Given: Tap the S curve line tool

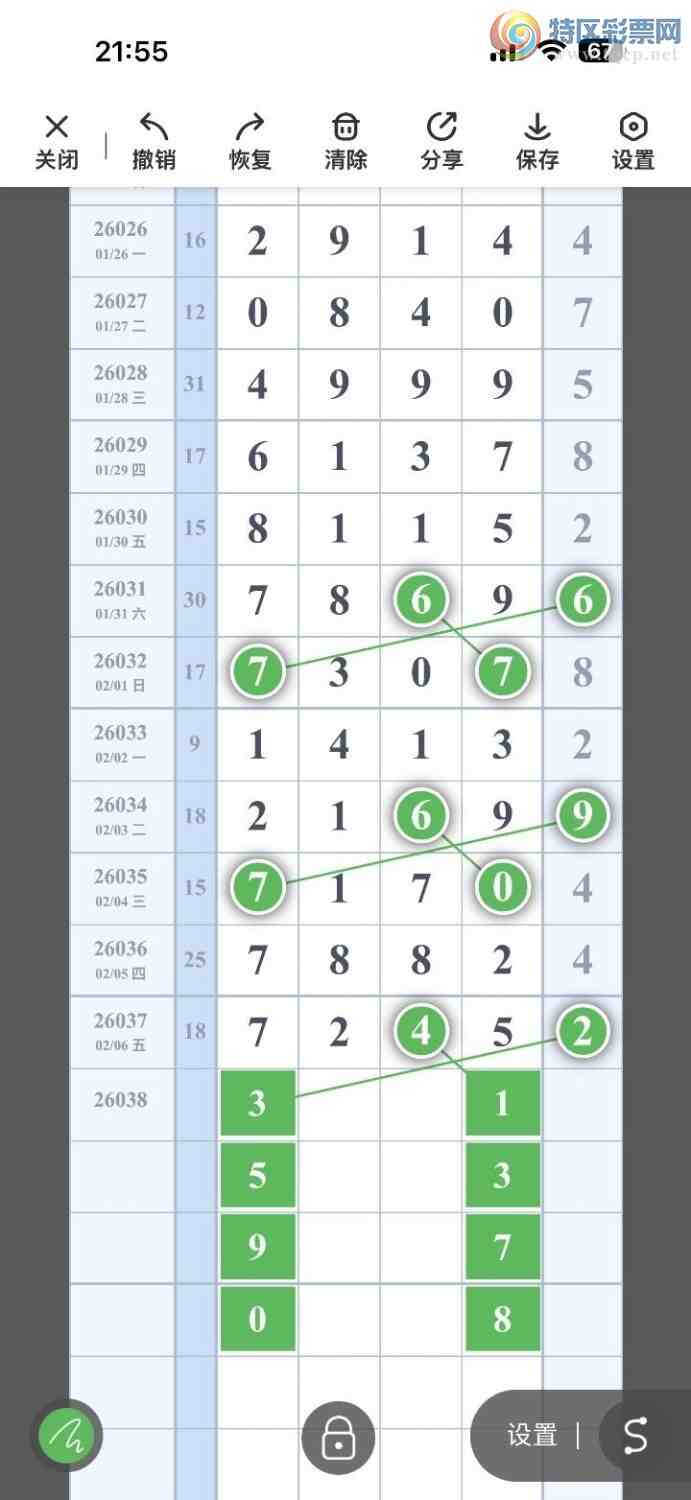Looking at the screenshot, I should [x=636, y=1436].
